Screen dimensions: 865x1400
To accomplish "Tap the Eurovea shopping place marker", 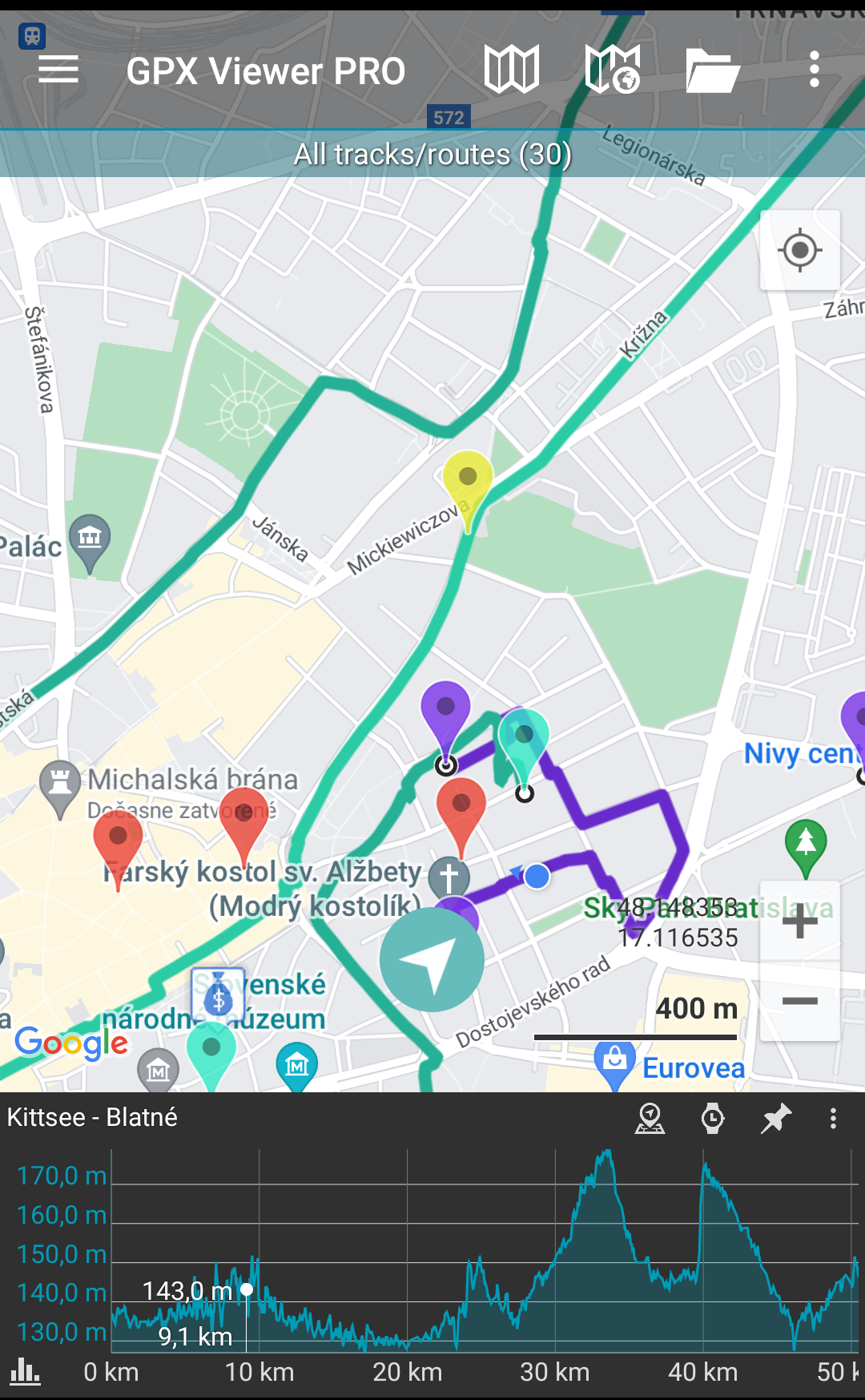I will coord(615,1066).
